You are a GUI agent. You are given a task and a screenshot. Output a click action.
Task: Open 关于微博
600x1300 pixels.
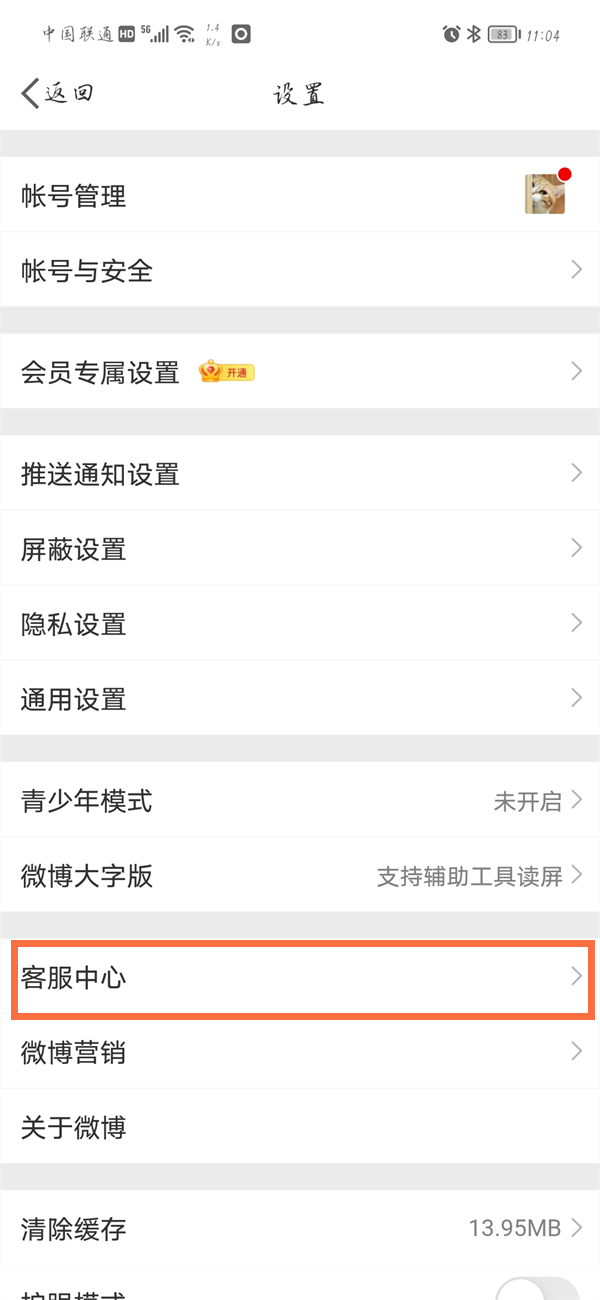click(x=300, y=1127)
